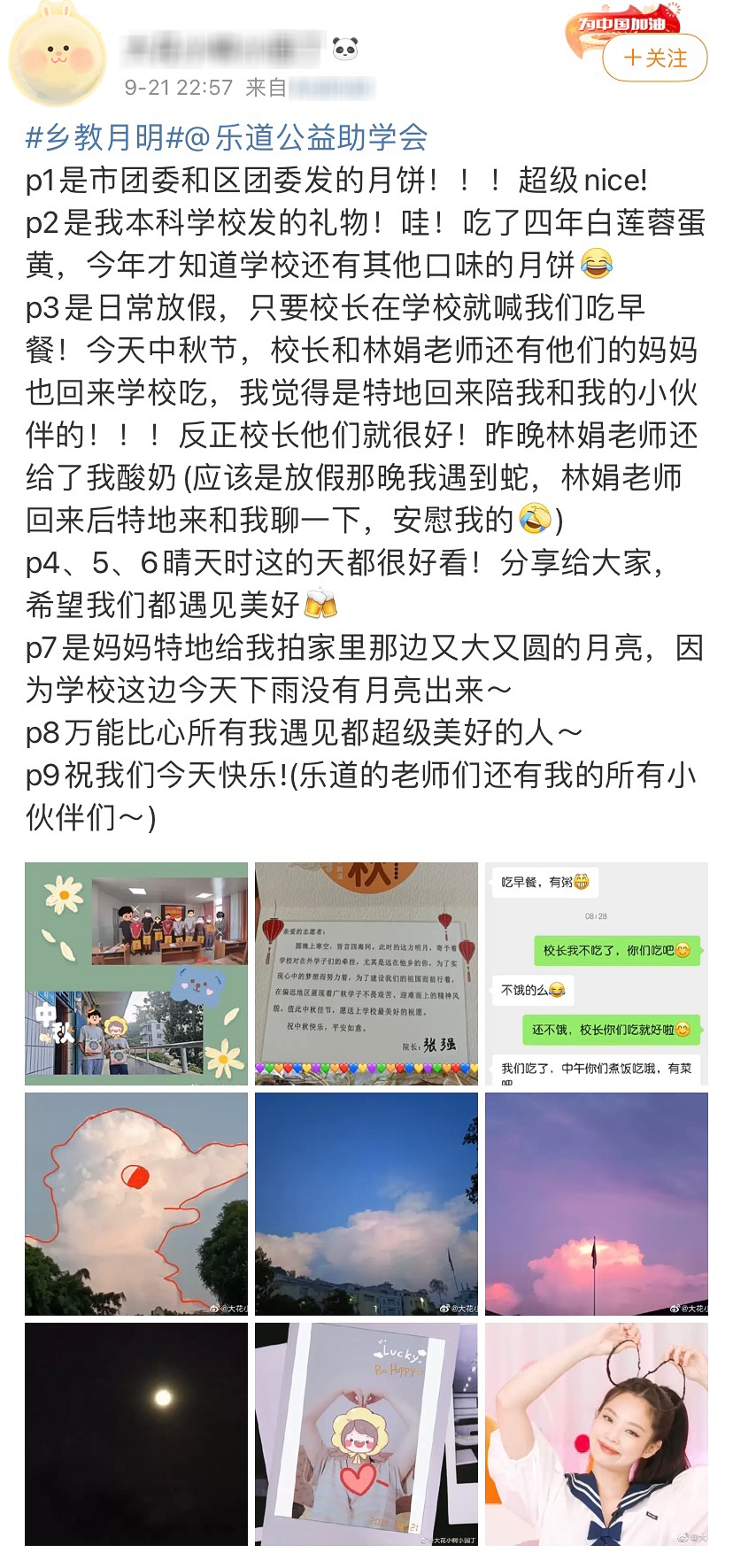Open the sailor-uniform girl photo
Screen dimensions: 733x1568
pos(596,1433)
